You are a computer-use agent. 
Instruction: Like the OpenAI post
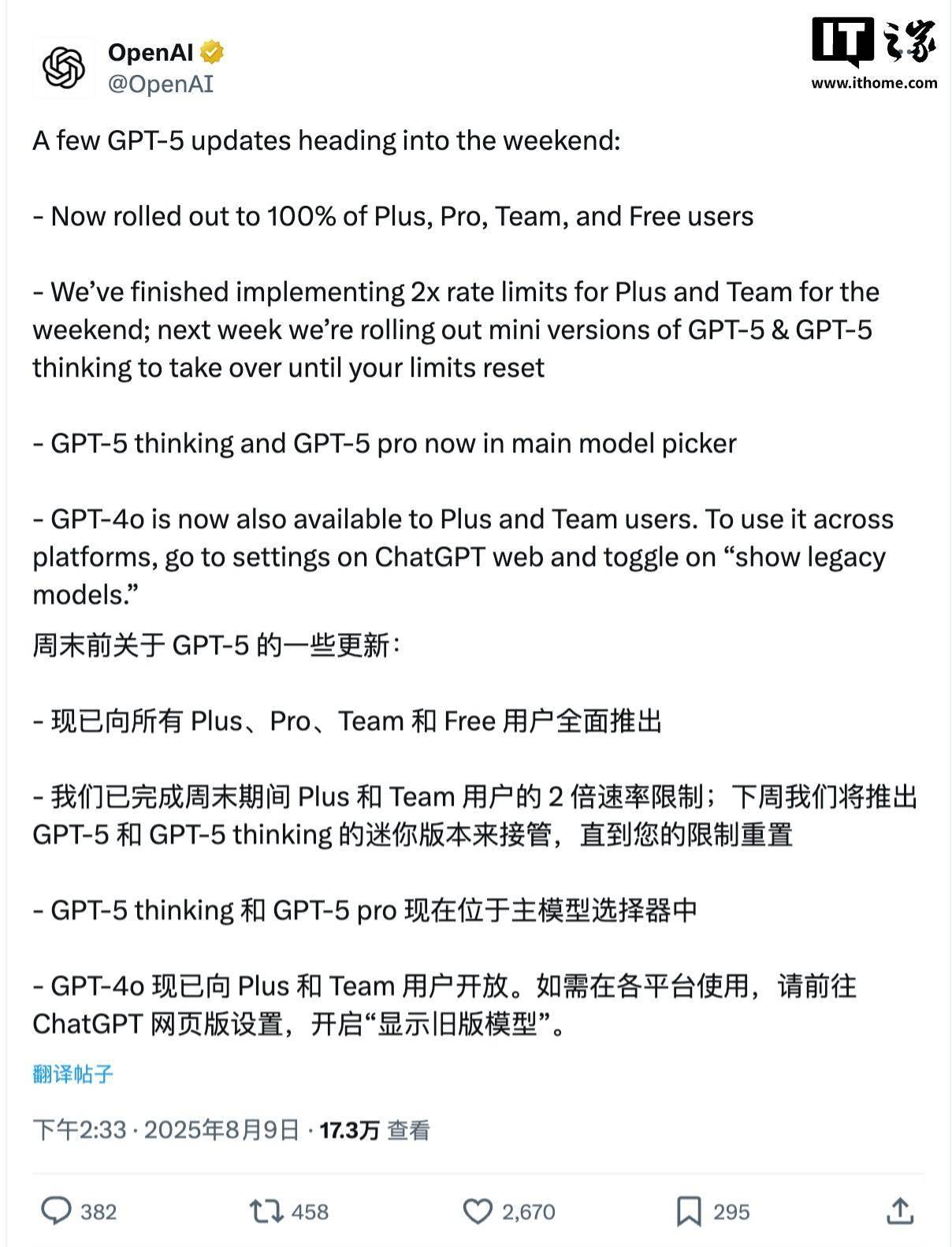pos(478,1211)
